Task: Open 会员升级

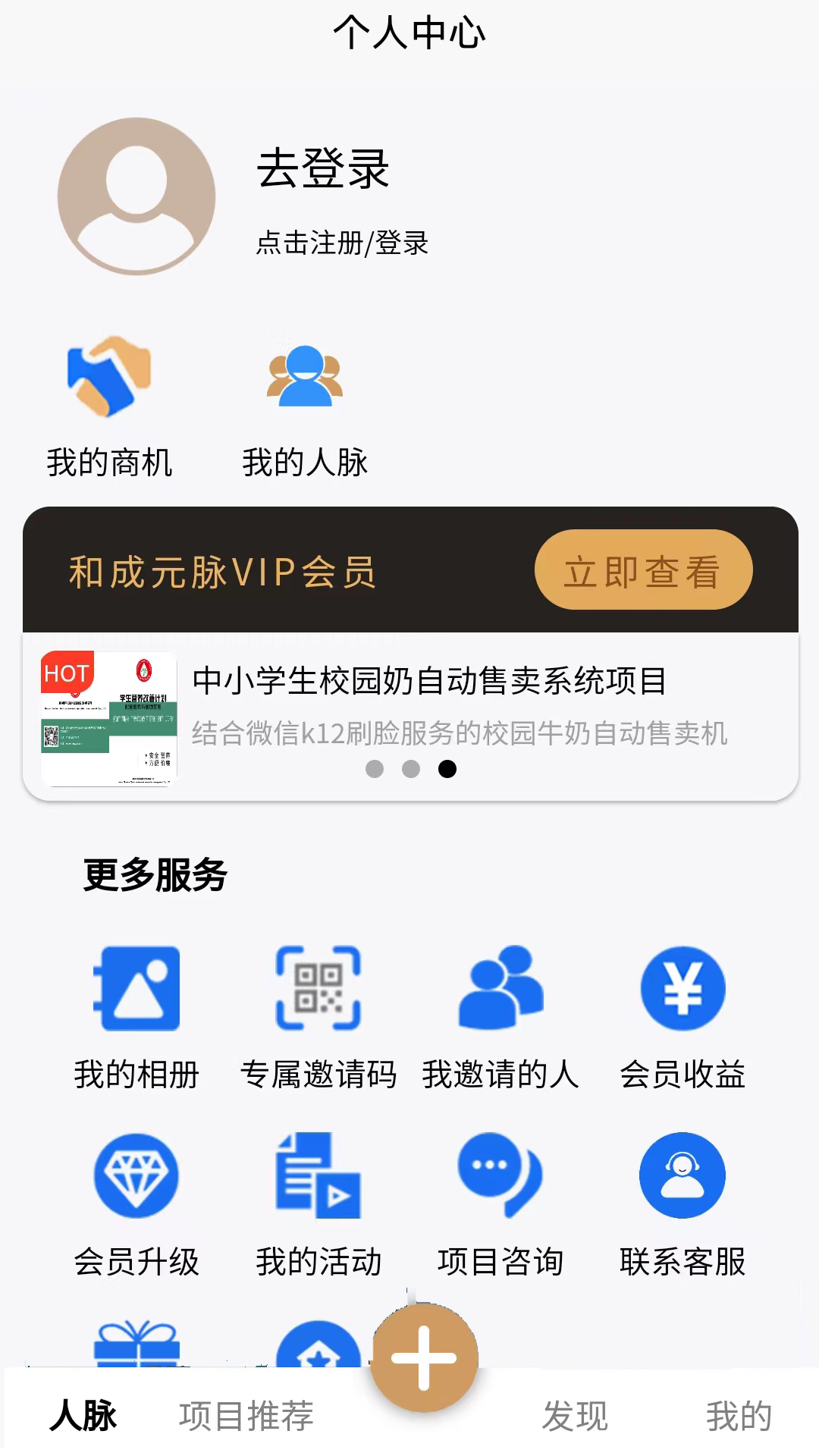Action: tap(136, 1203)
